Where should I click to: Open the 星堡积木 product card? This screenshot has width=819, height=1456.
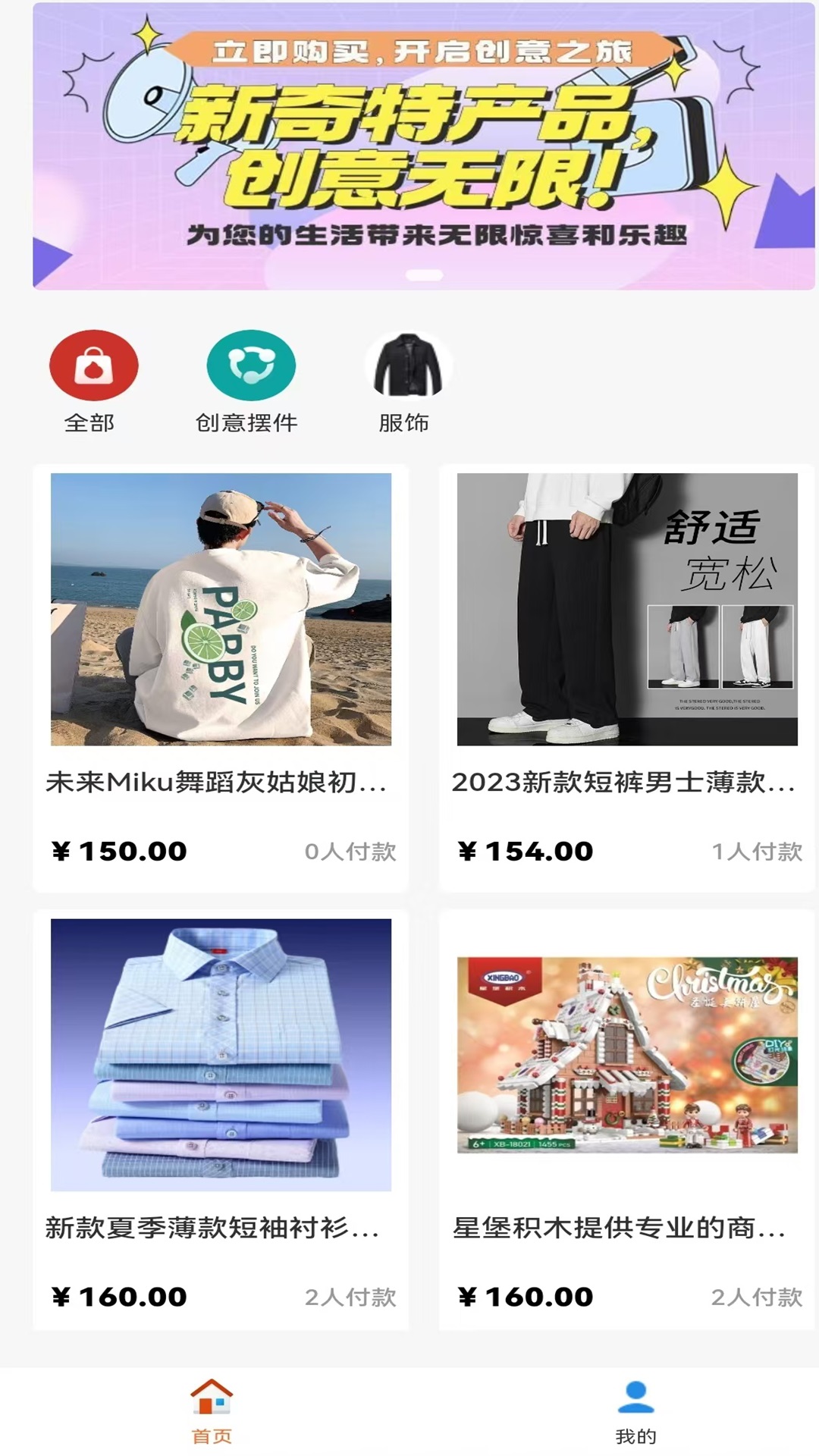click(627, 1120)
